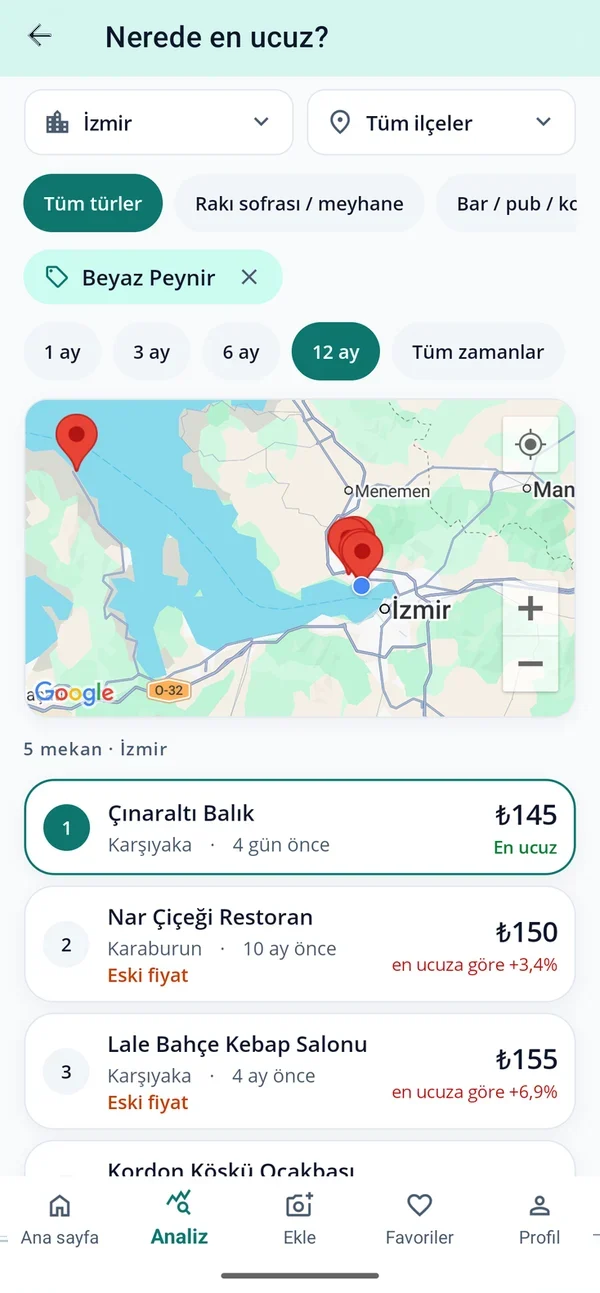Image resolution: width=600 pixels, height=1293 pixels.
Task: Select the Tüm türler chip
Action: (x=93, y=203)
